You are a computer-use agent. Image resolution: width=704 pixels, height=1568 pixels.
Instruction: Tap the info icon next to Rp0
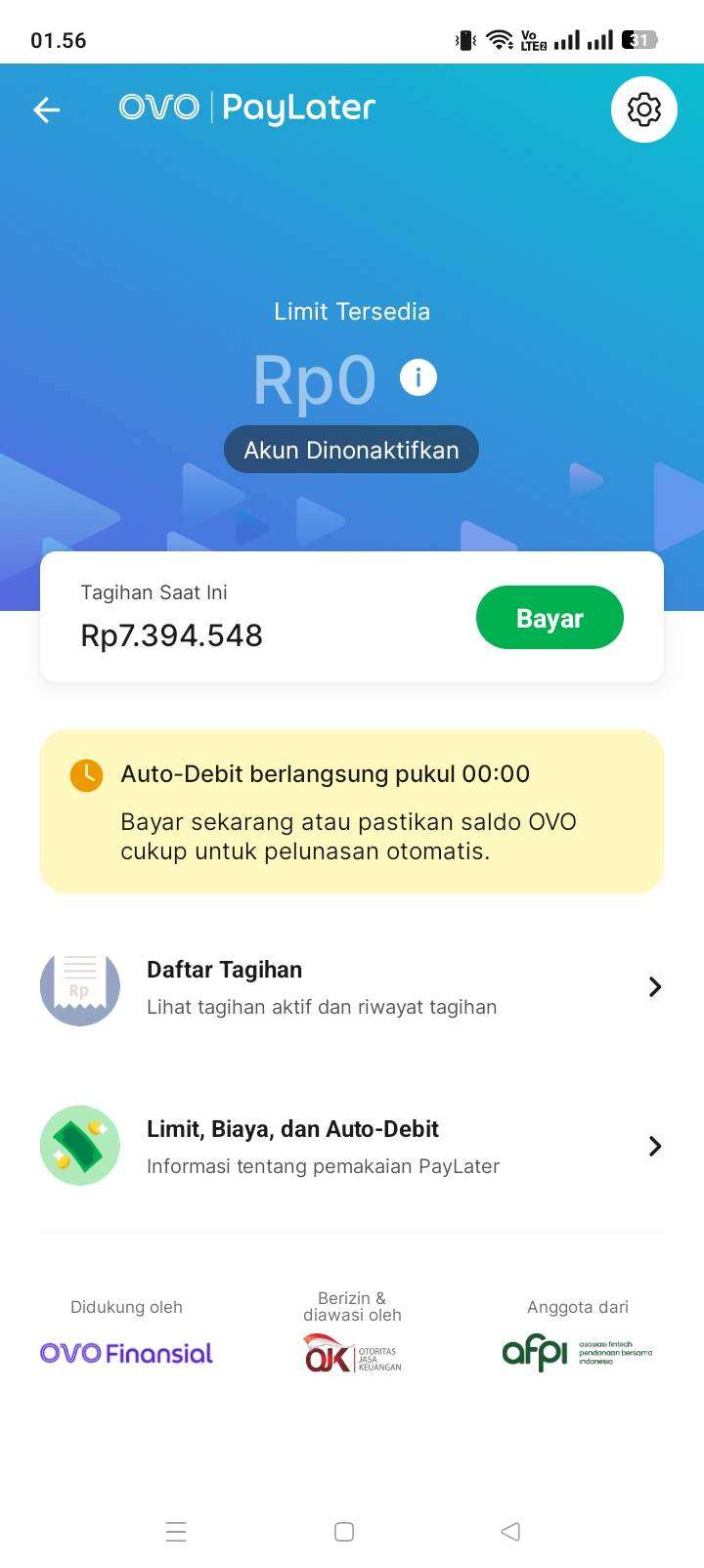coord(418,376)
